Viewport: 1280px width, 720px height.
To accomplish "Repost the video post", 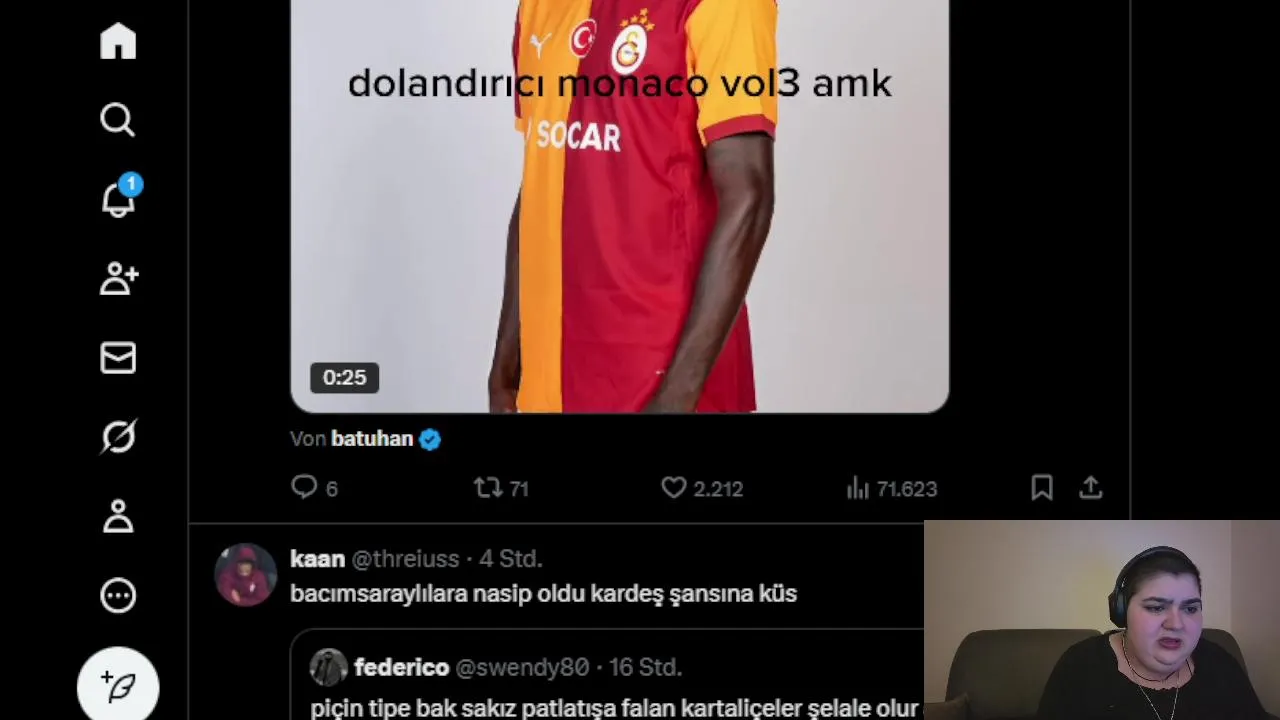I will (488, 488).
